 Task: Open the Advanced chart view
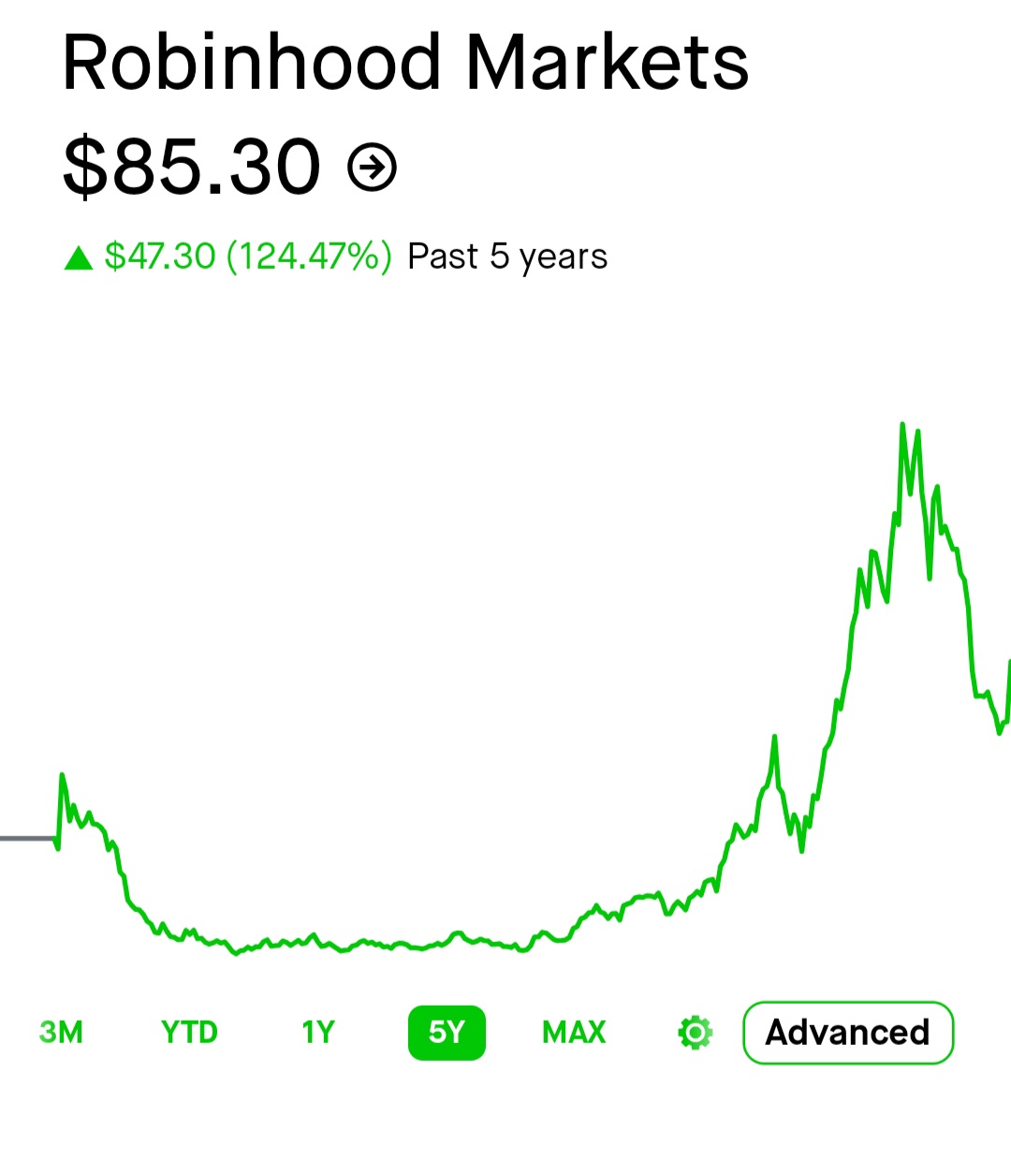pyautogui.click(x=847, y=1032)
